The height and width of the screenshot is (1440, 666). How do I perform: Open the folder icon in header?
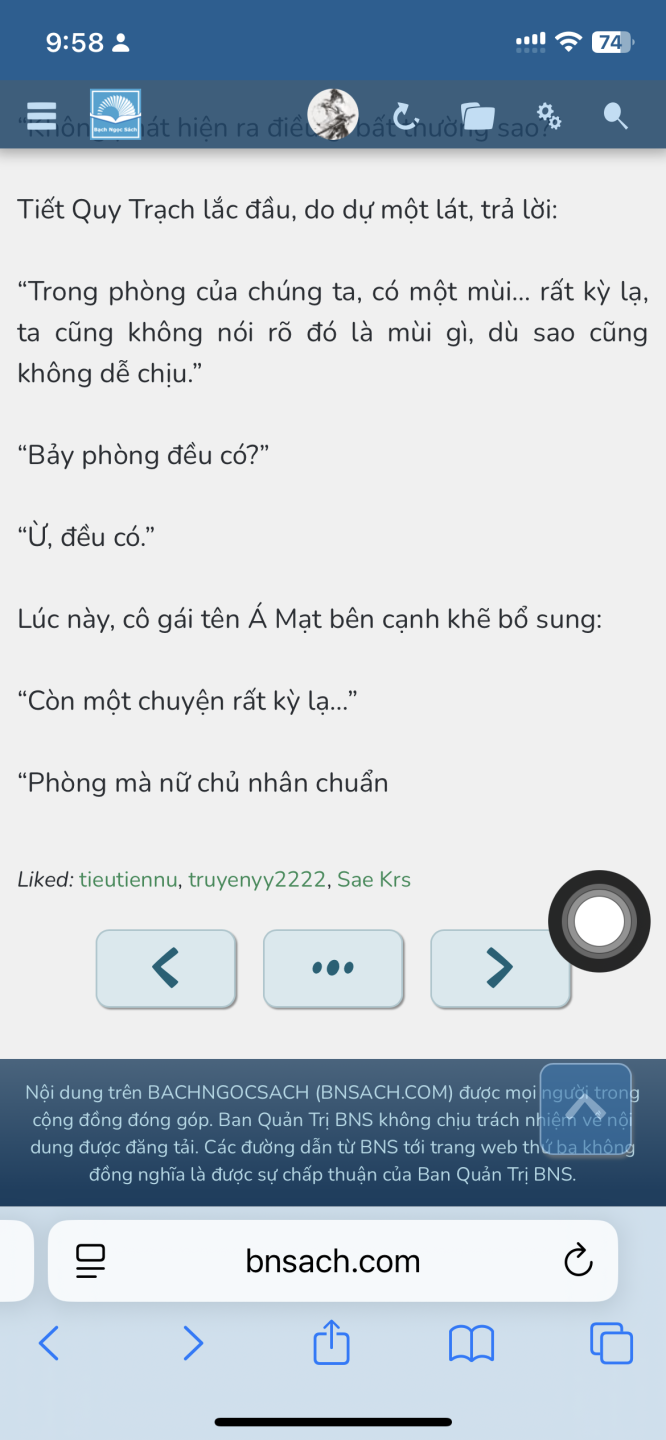pyautogui.click(x=477, y=116)
